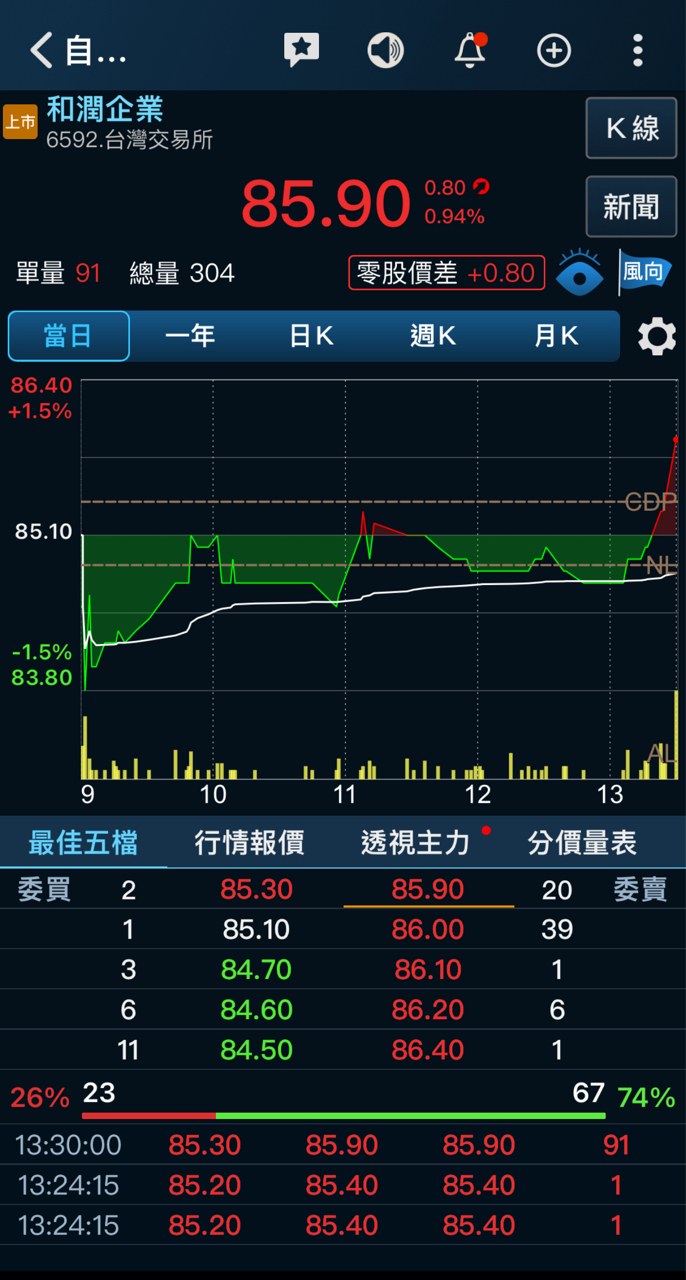Tap the blue eye icon

[x=580, y=273]
